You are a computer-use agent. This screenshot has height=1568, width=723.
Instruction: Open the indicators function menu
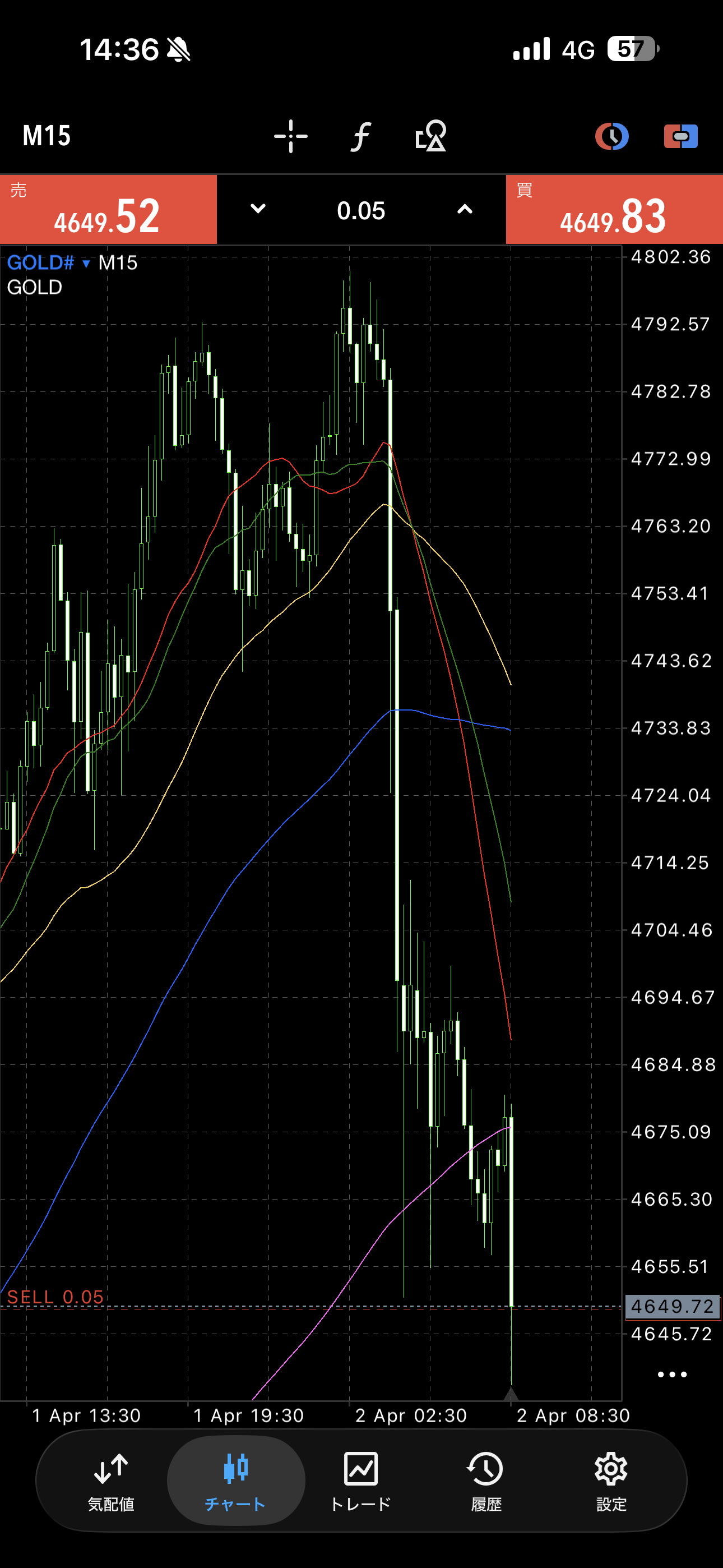pos(361,136)
